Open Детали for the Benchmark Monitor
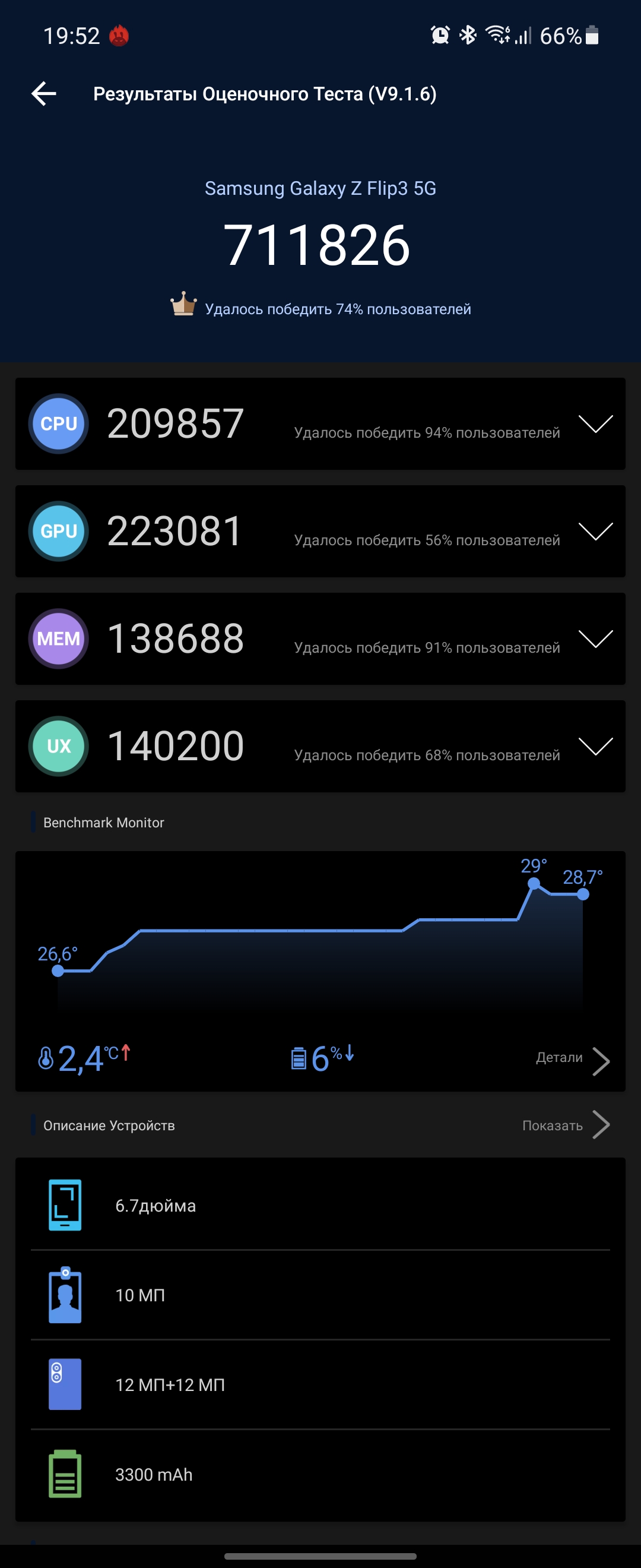Image resolution: width=641 pixels, height=1568 pixels. coord(572,1060)
